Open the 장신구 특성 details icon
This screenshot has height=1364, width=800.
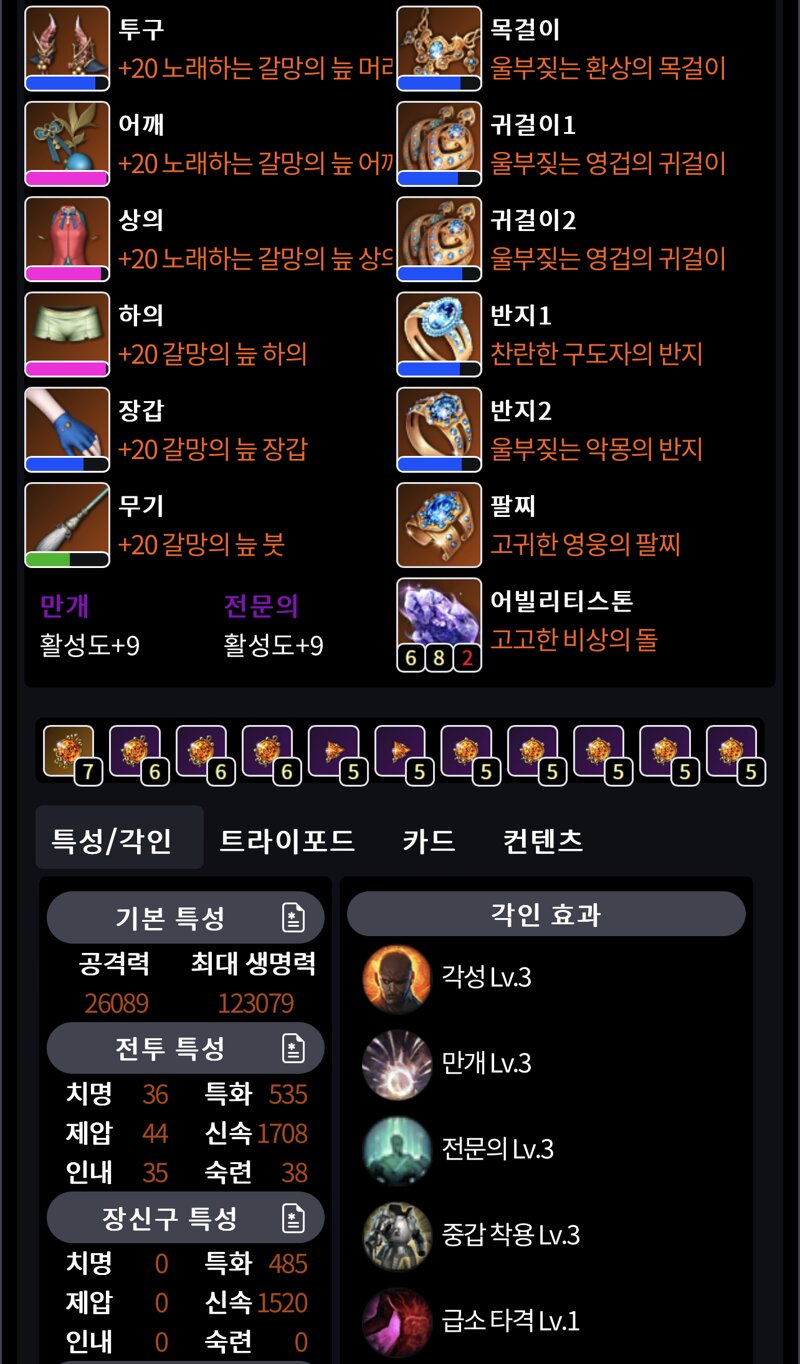pos(292,1218)
